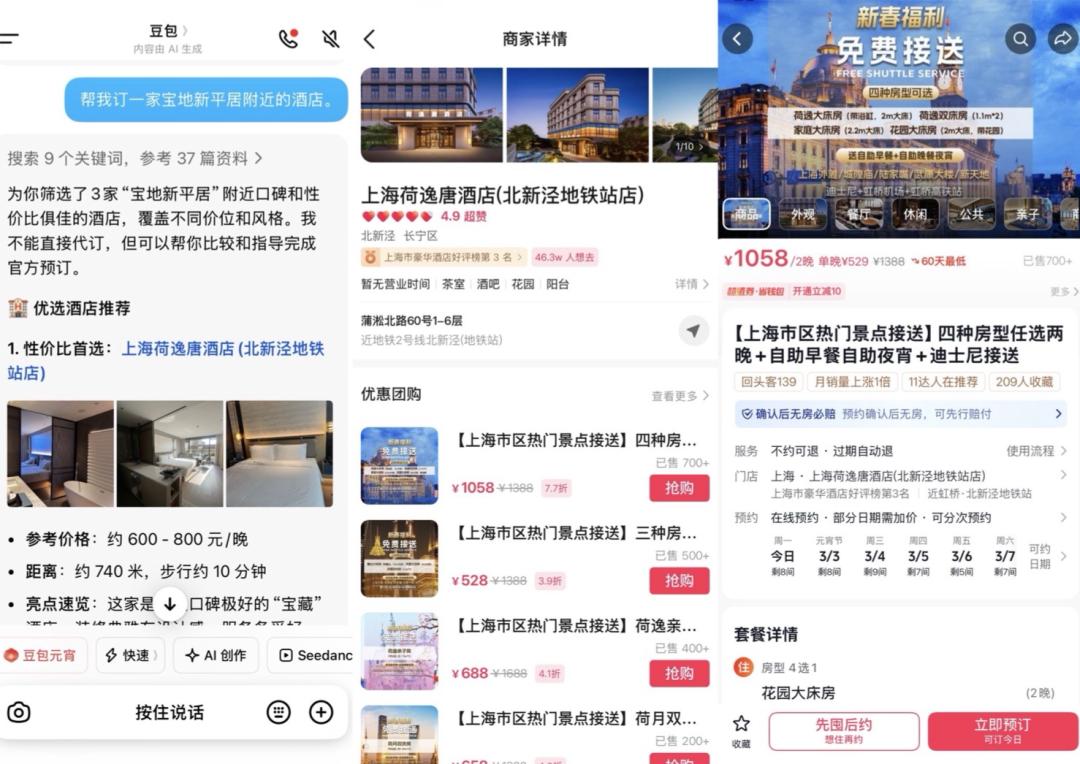View 查看更多 group-buy deals
The image size is (1080, 764).
[x=680, y=395]
